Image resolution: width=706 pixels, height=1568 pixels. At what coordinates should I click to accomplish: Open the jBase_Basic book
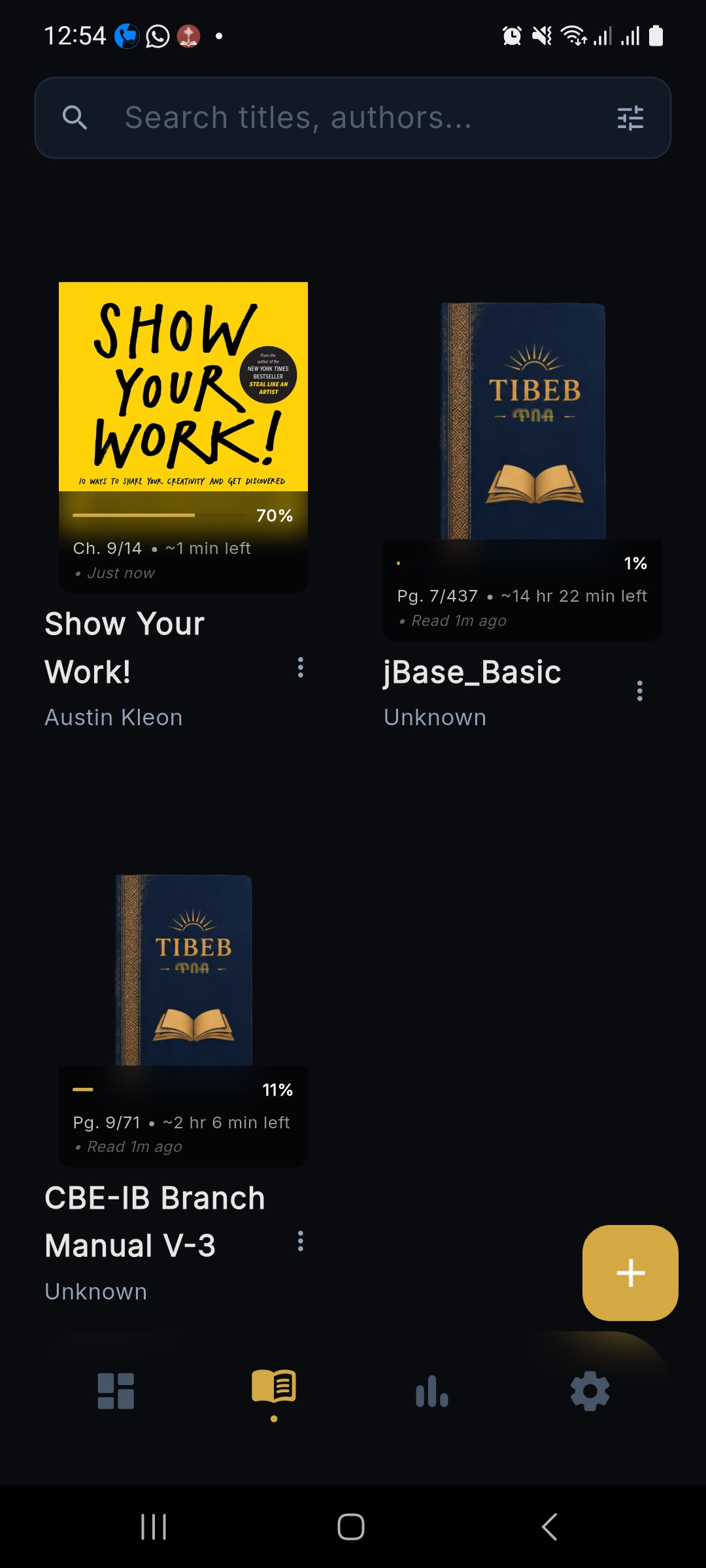(x=523, y=470)
